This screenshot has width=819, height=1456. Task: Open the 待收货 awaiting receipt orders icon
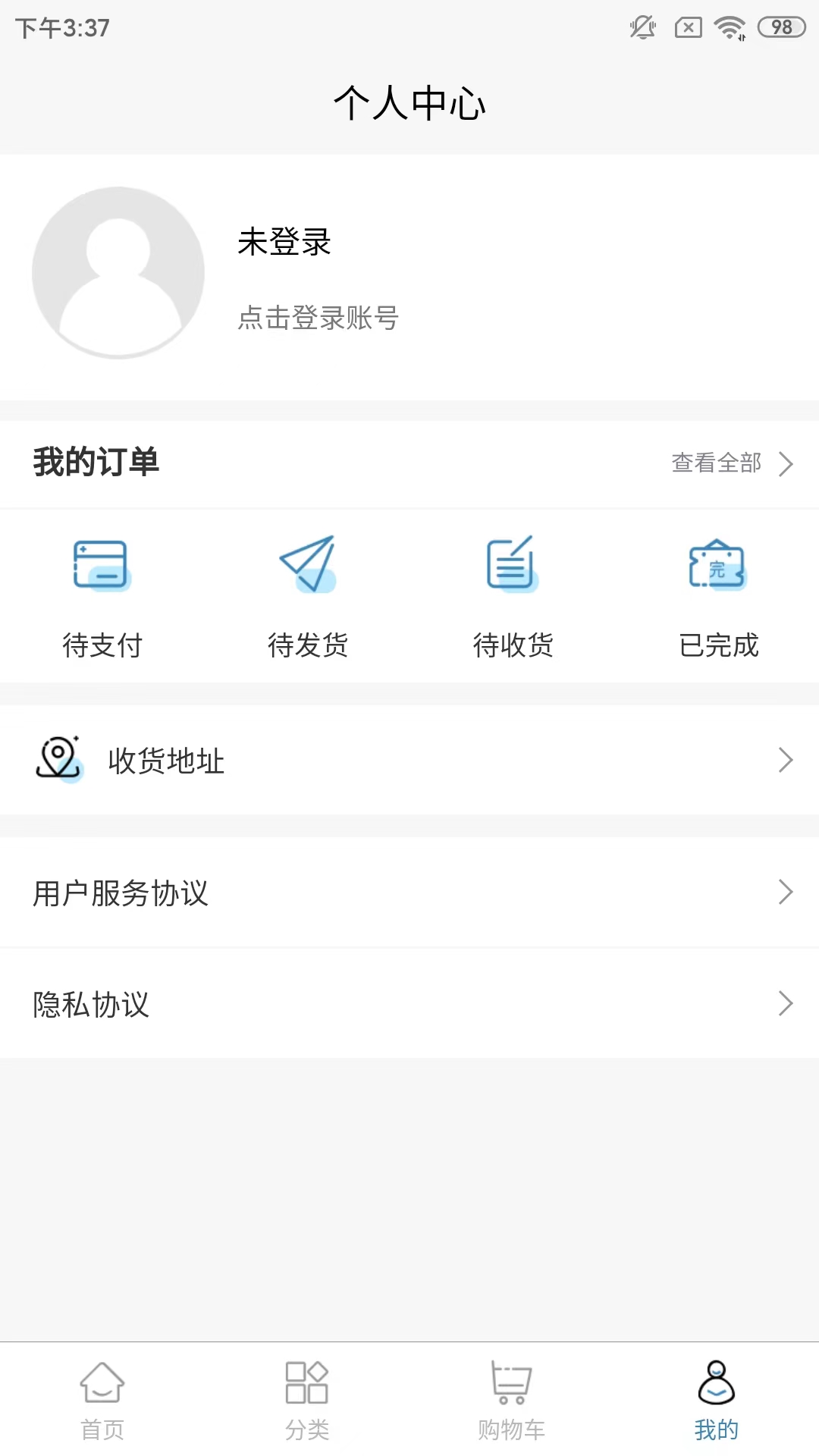click(512, 565)
